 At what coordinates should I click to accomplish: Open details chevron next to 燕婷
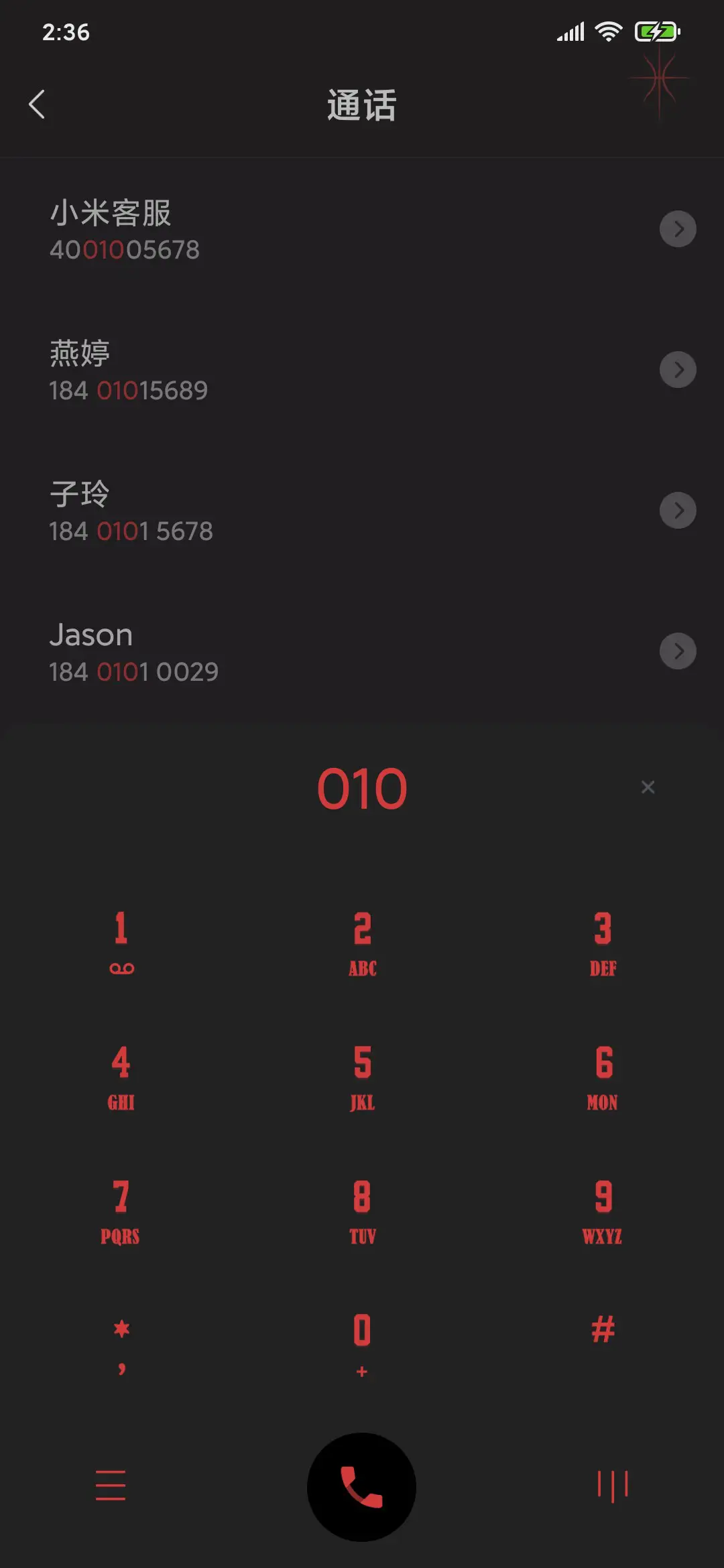[678, 369]
